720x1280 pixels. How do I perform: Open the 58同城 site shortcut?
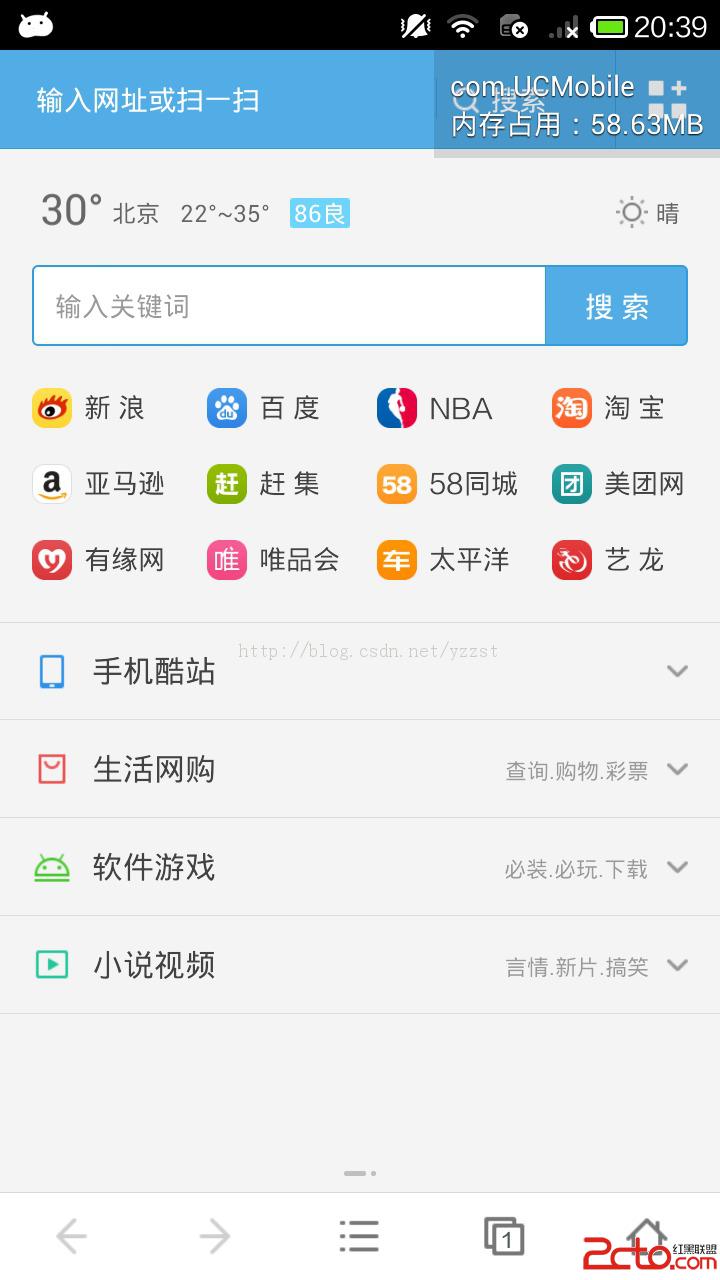coord(448,484)
